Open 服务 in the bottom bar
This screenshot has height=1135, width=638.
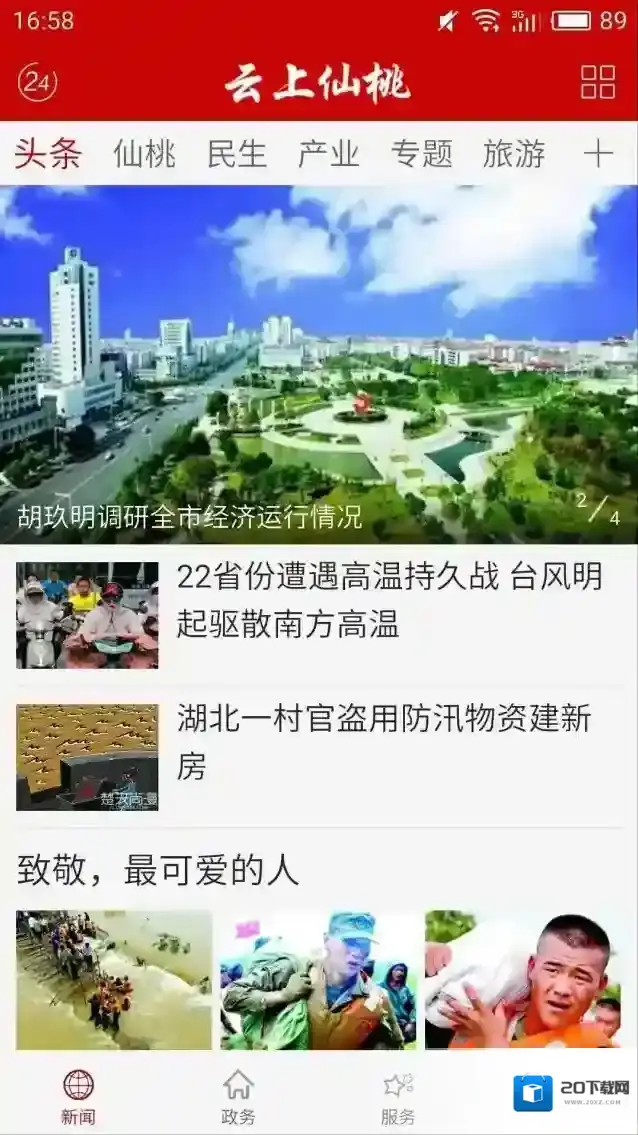click(398, 1097)
